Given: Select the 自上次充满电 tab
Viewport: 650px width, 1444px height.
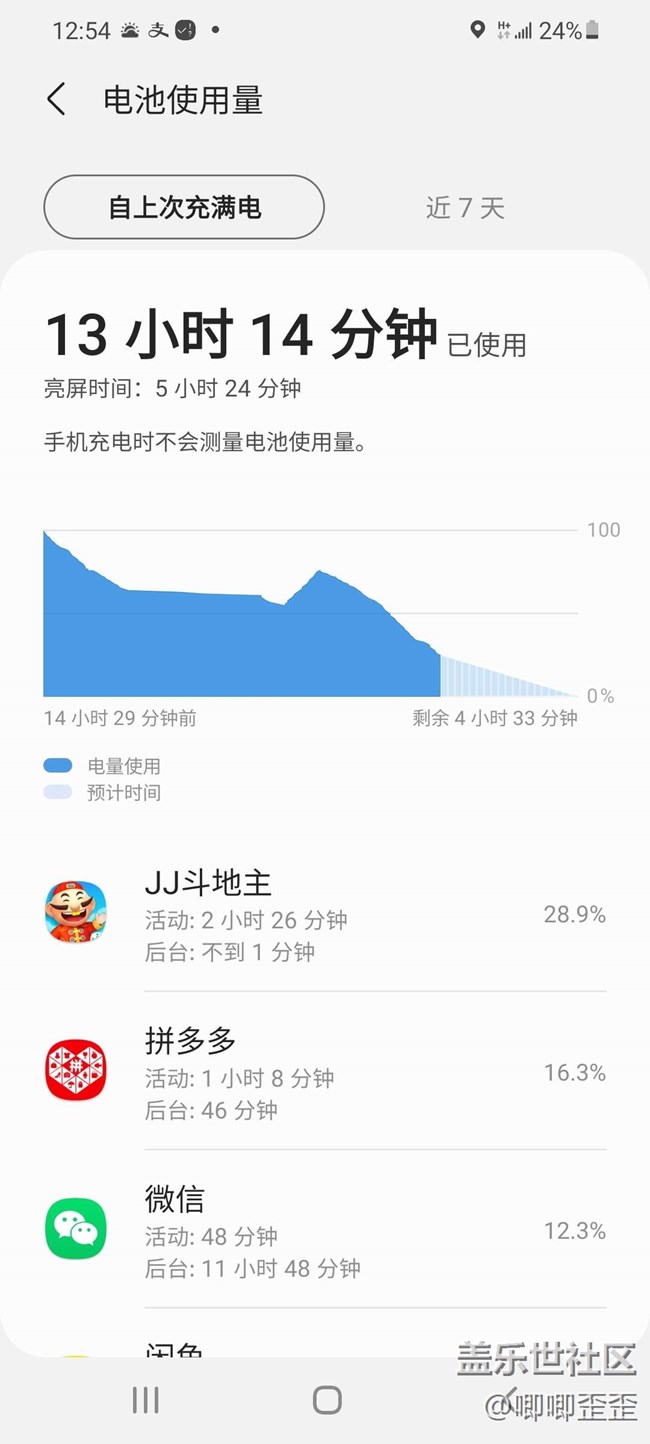Looking at the screenshot, I should click(184, 207).
